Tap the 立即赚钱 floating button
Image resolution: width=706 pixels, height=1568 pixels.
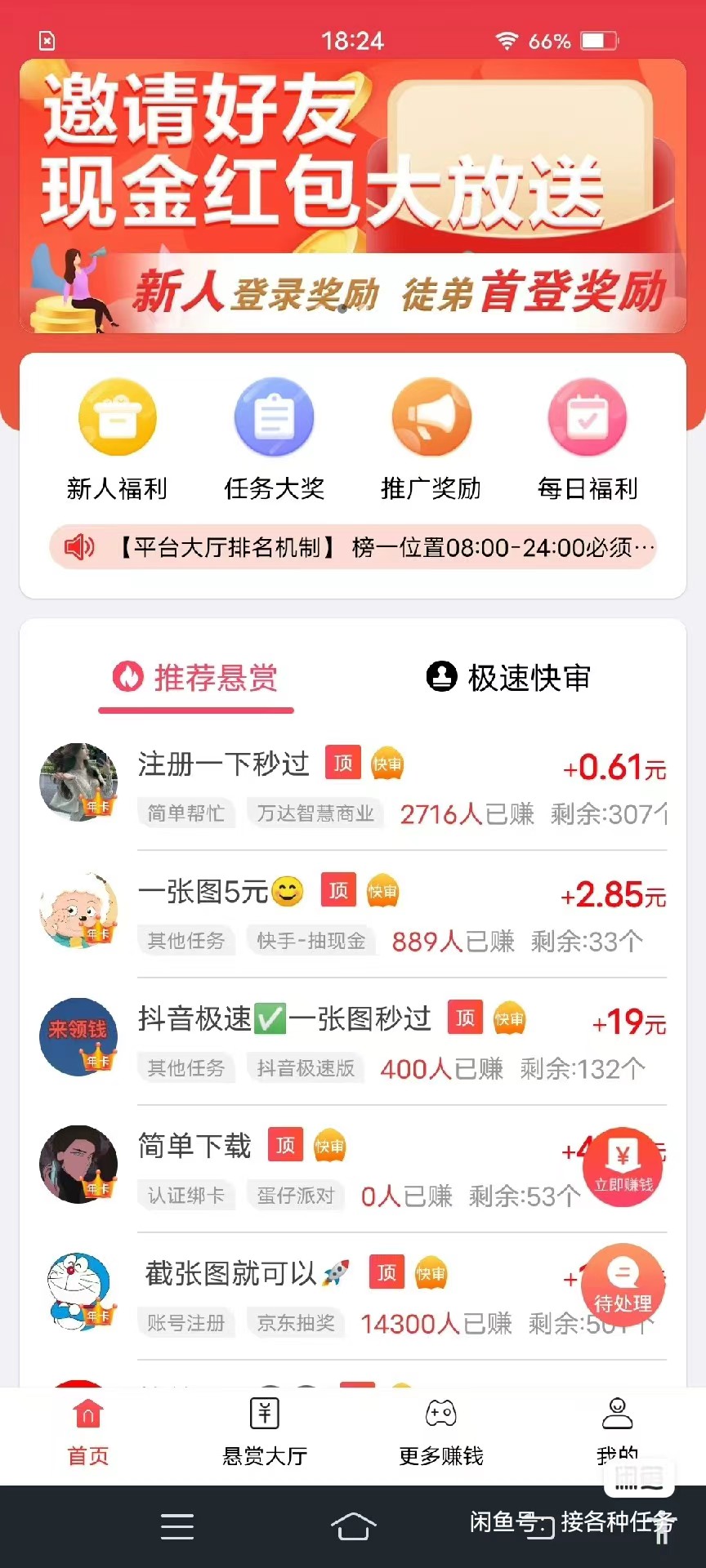click(623, 1167)
